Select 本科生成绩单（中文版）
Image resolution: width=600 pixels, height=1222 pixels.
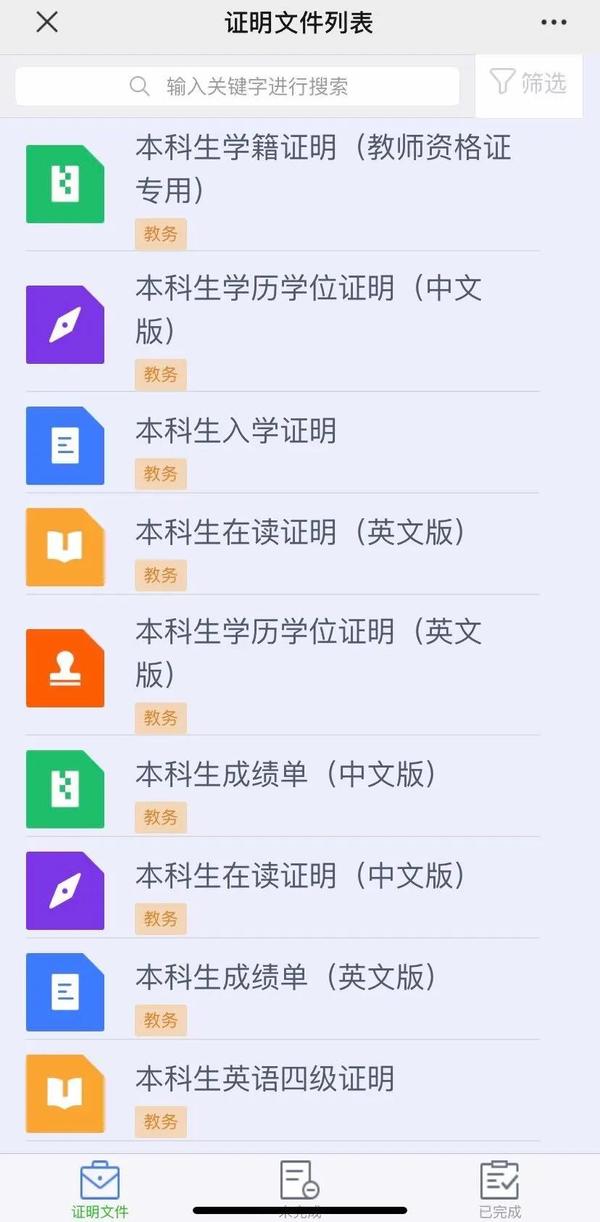[x=286, y=774]
